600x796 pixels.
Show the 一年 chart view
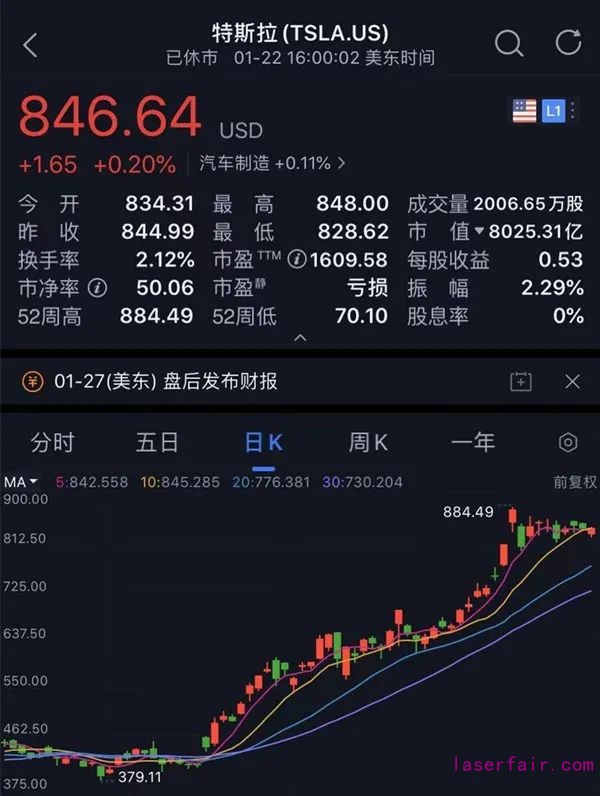click(473, 443)
